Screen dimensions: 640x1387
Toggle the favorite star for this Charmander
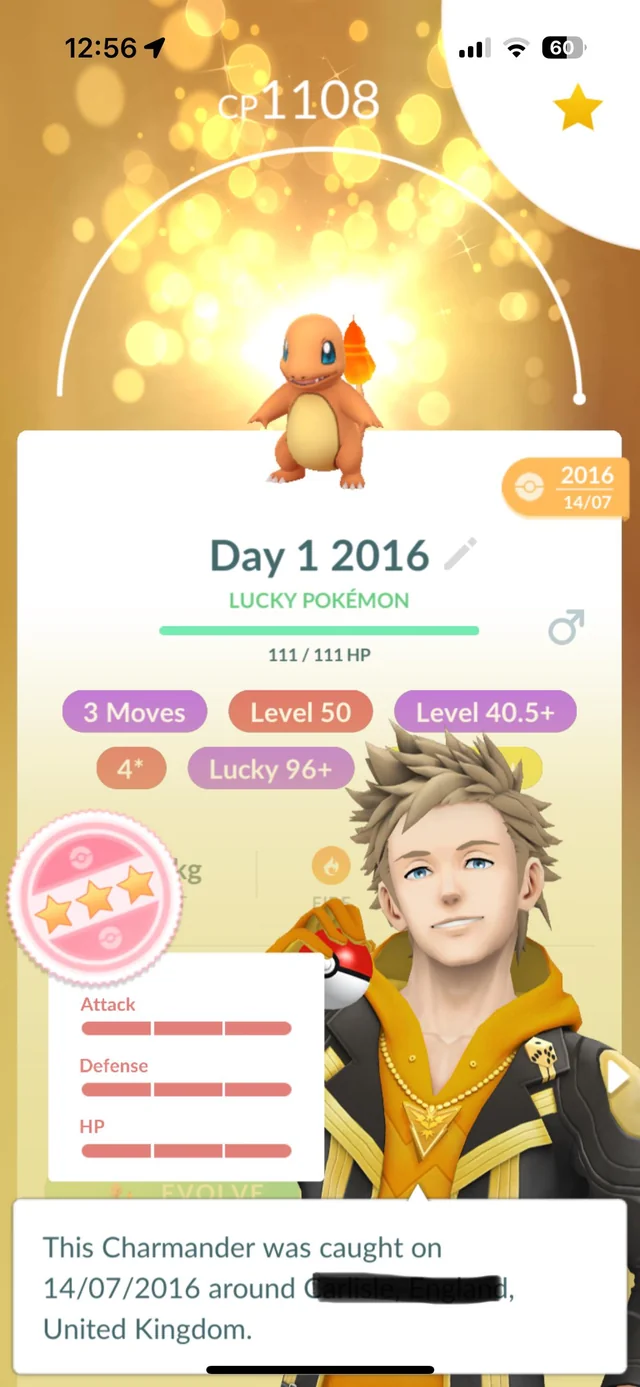(578, 108)
